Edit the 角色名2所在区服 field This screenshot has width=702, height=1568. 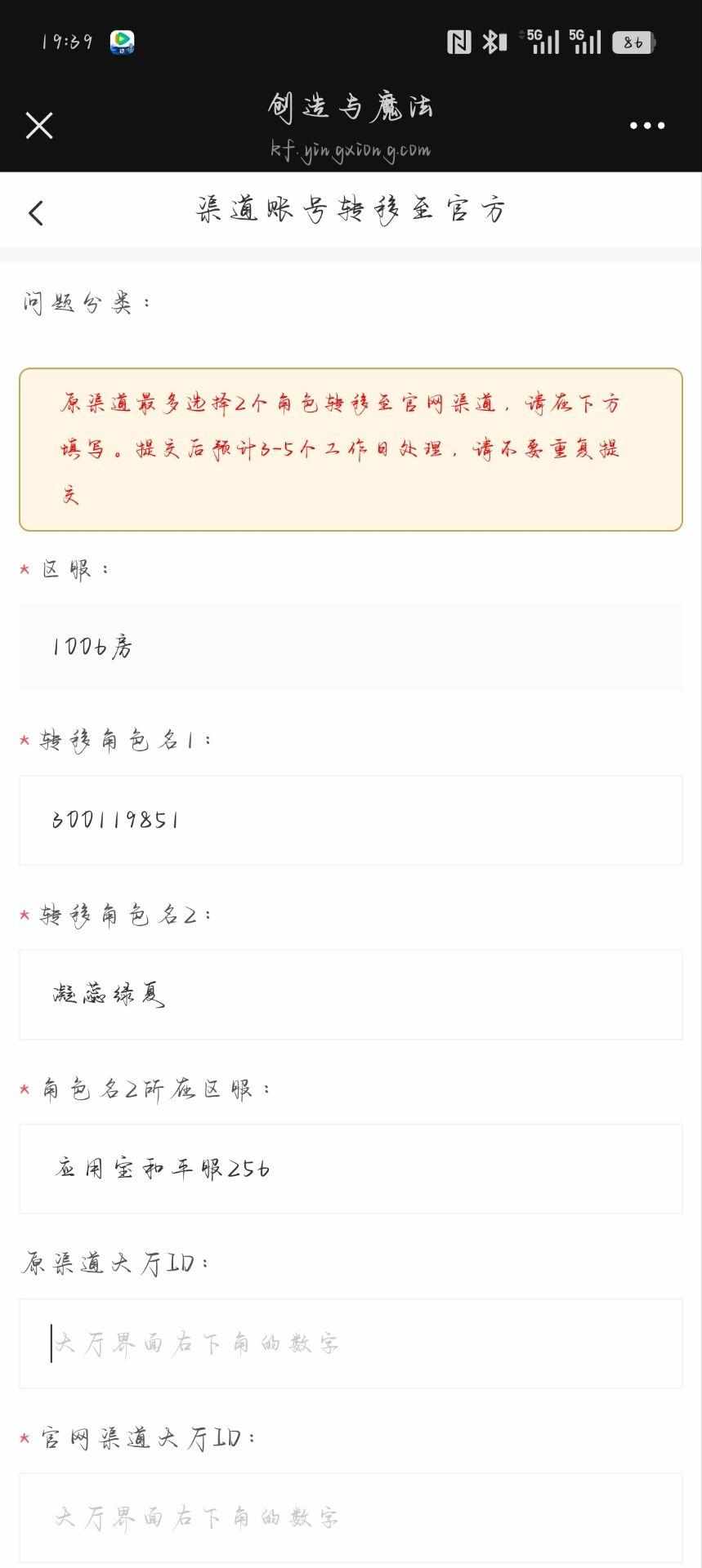pyautogui.click(x=351, y=1169)
